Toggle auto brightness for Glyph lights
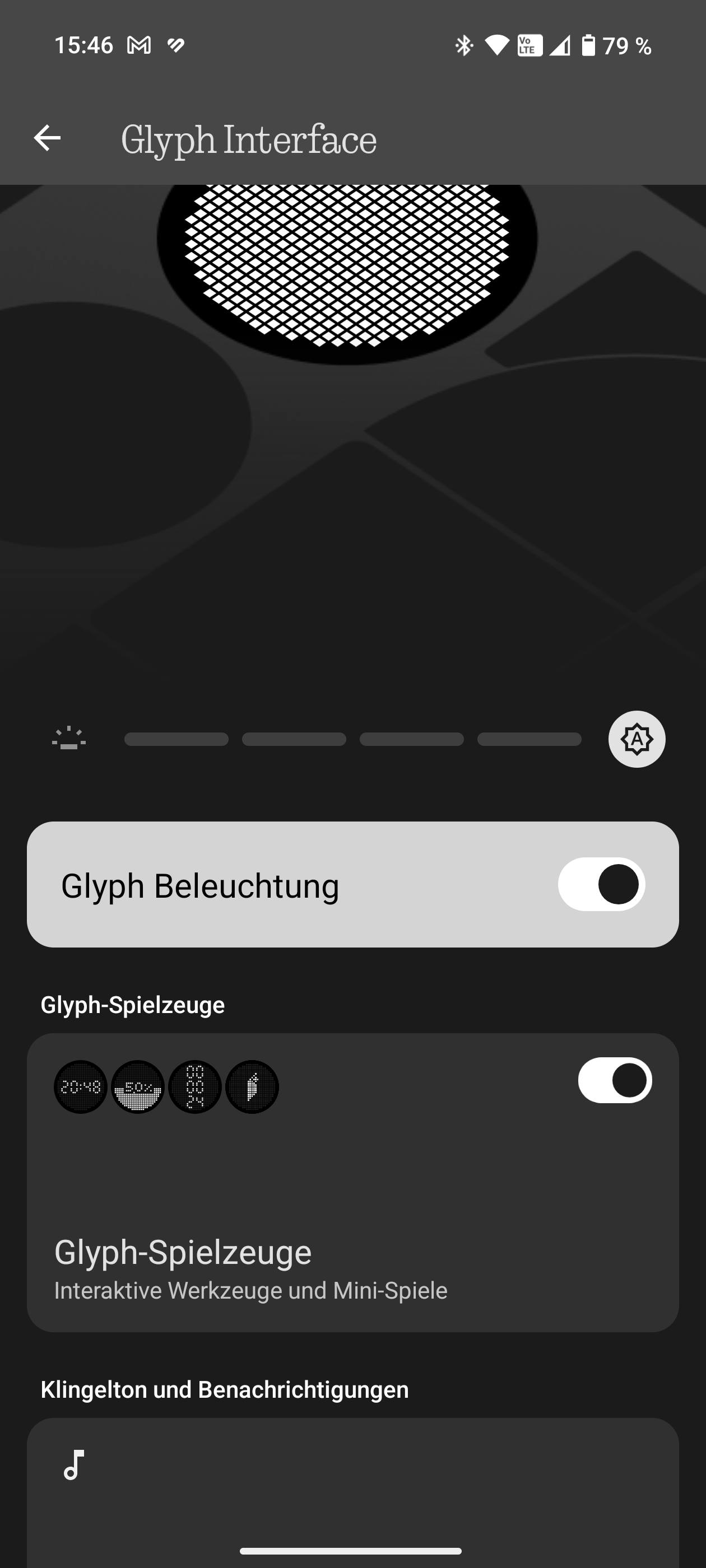706x1568 pixels. point(637,739)
